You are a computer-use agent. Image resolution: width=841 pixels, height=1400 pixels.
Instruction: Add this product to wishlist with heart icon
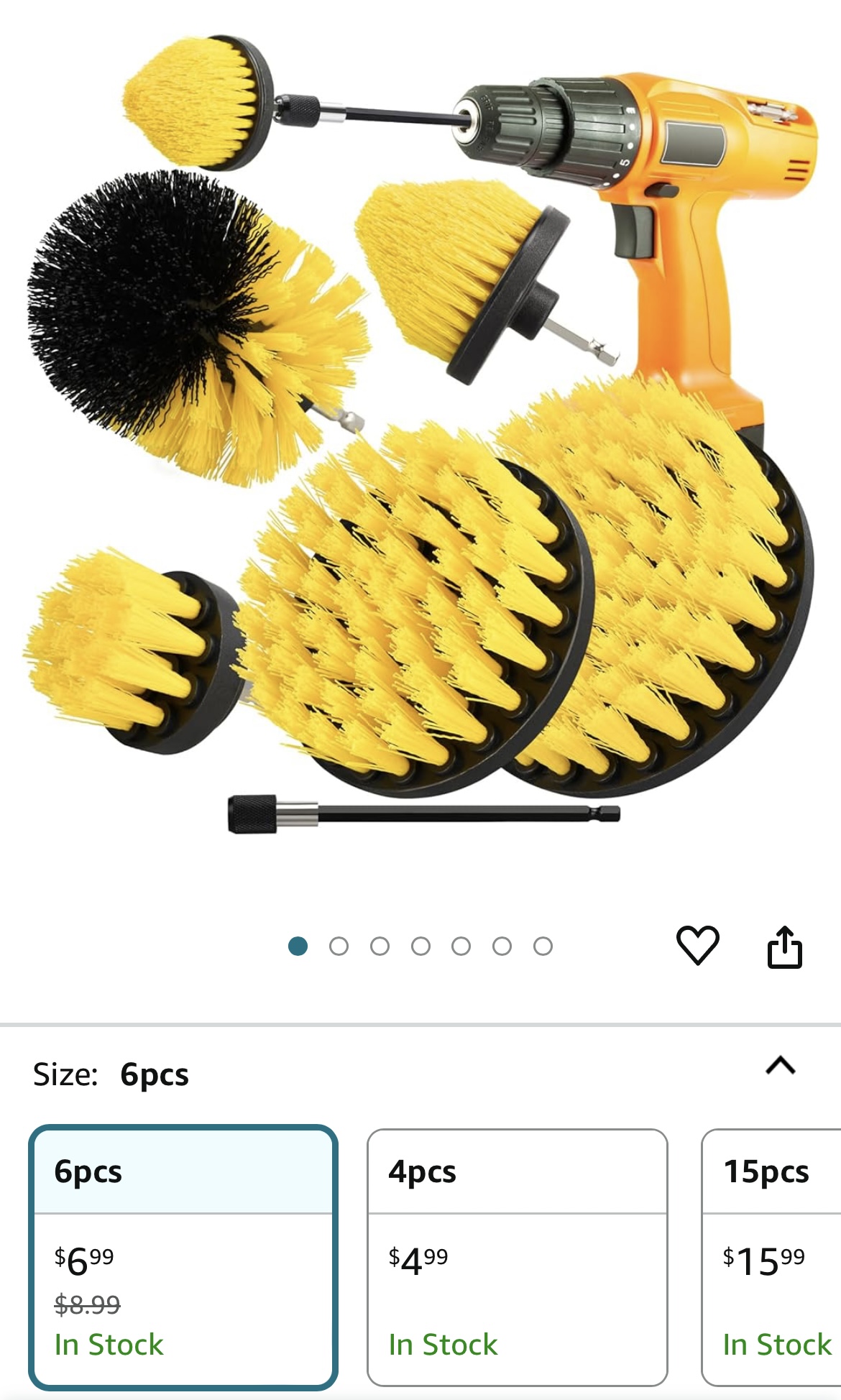pyautogui.click(x=697, y=946)
